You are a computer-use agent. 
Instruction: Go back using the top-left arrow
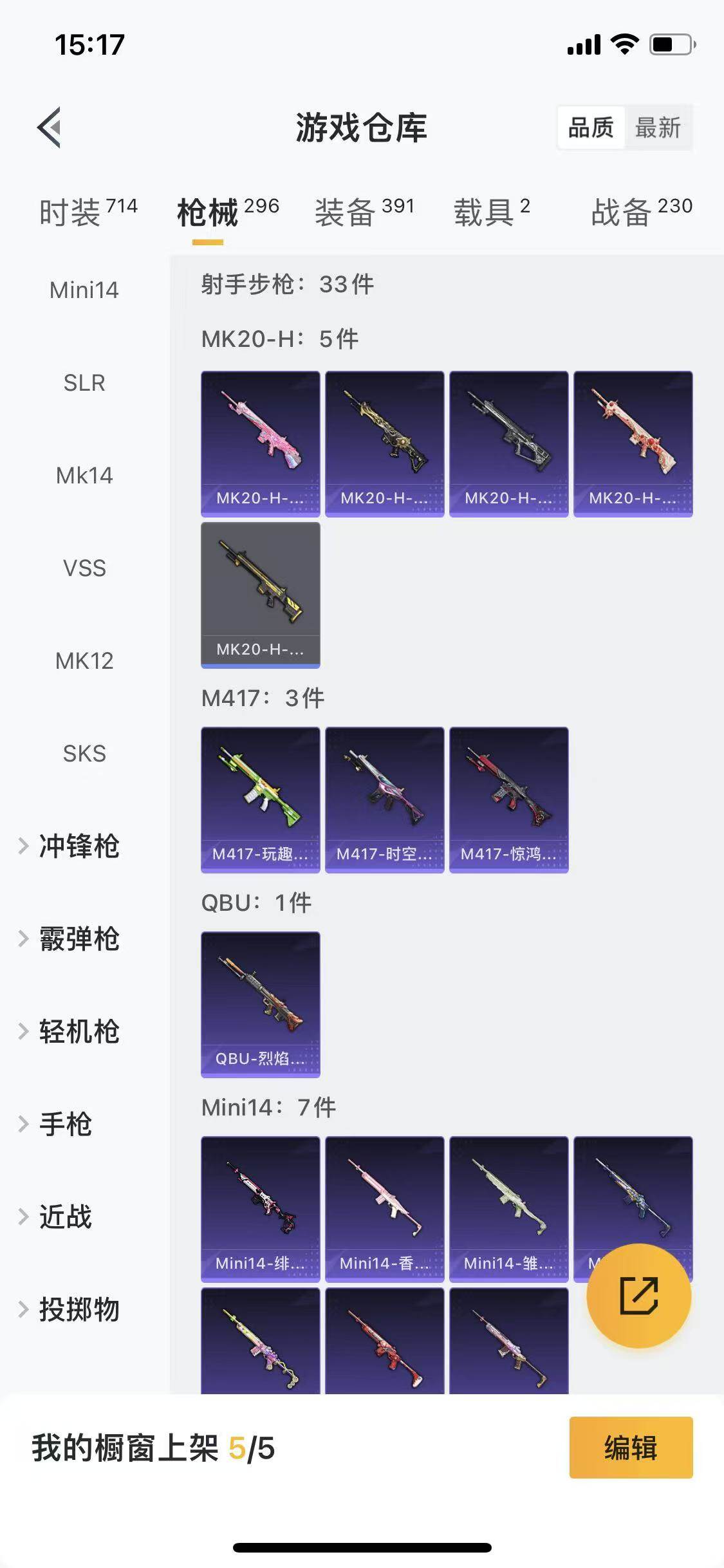(x=50, y=127)
